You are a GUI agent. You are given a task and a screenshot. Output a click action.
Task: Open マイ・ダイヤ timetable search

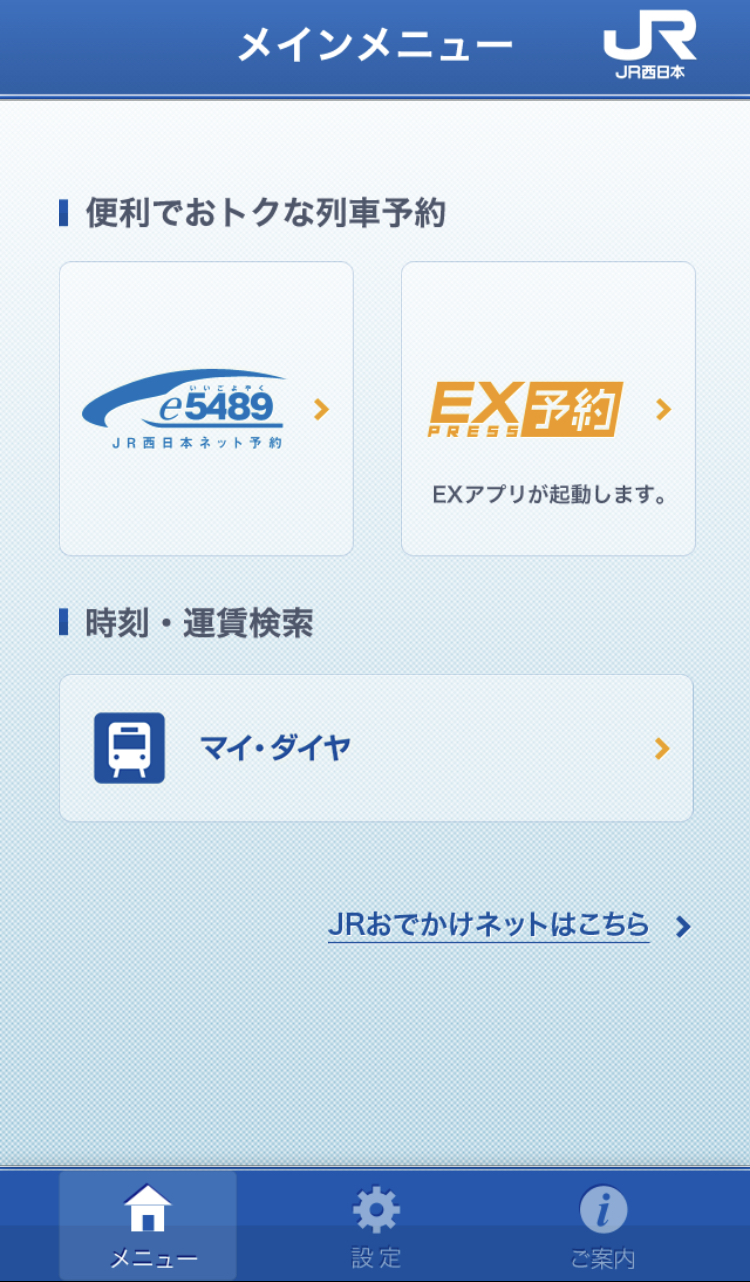[x=376, y=748]
